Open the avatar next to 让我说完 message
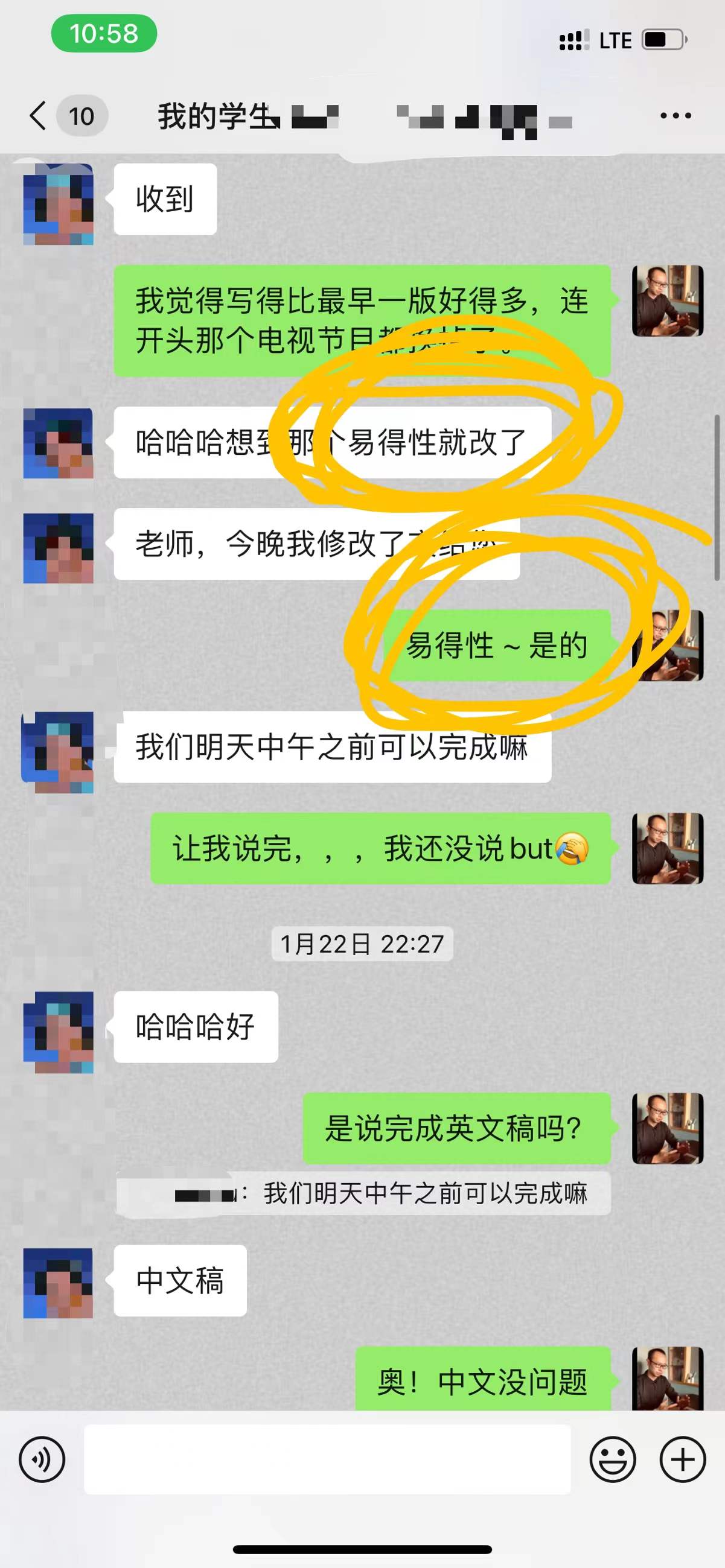Viewport: 725px width, 1568px height. [668, 848]
